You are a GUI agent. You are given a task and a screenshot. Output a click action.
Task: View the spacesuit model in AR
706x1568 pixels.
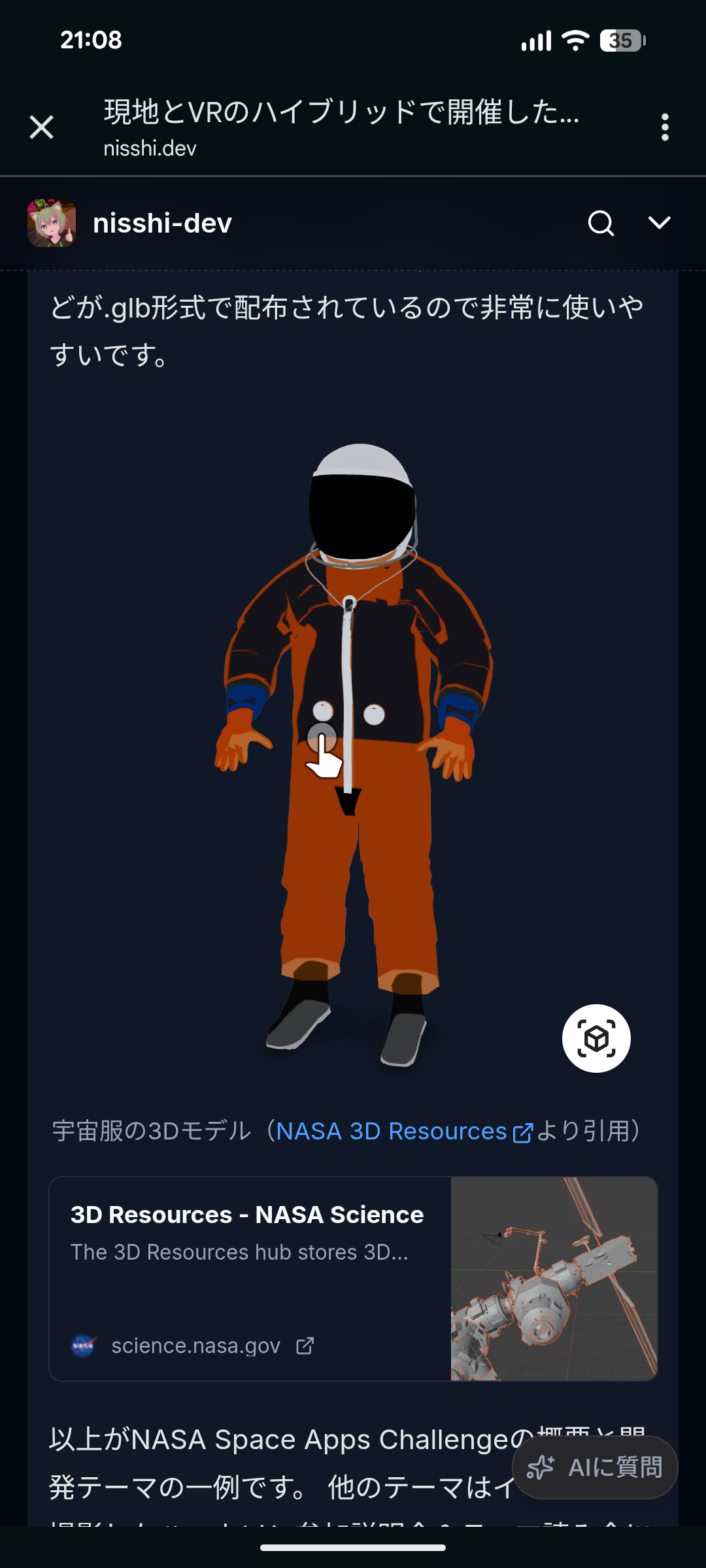coord(596,1038)
